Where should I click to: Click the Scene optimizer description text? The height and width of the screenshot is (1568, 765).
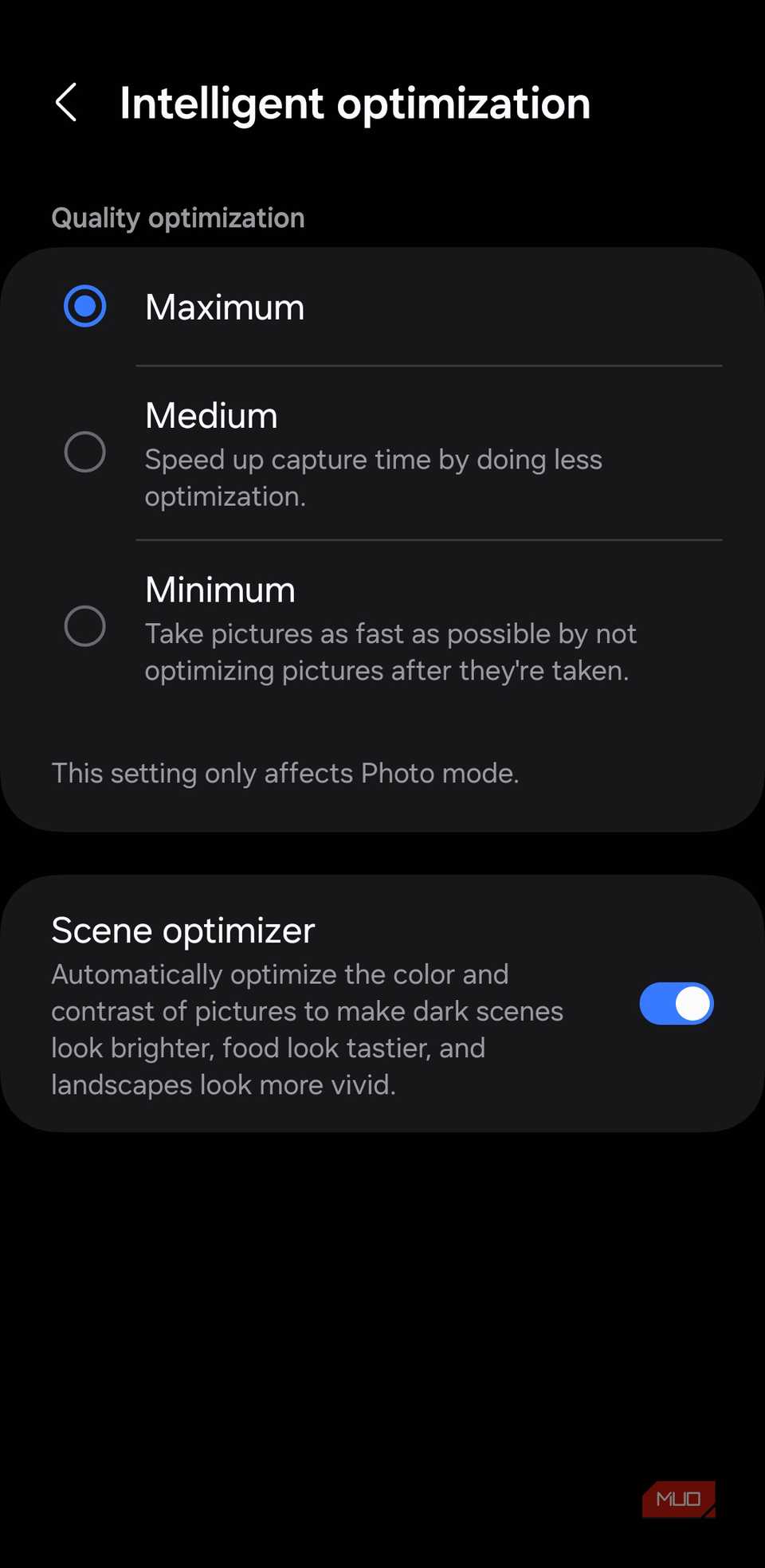coord(307,1029)
